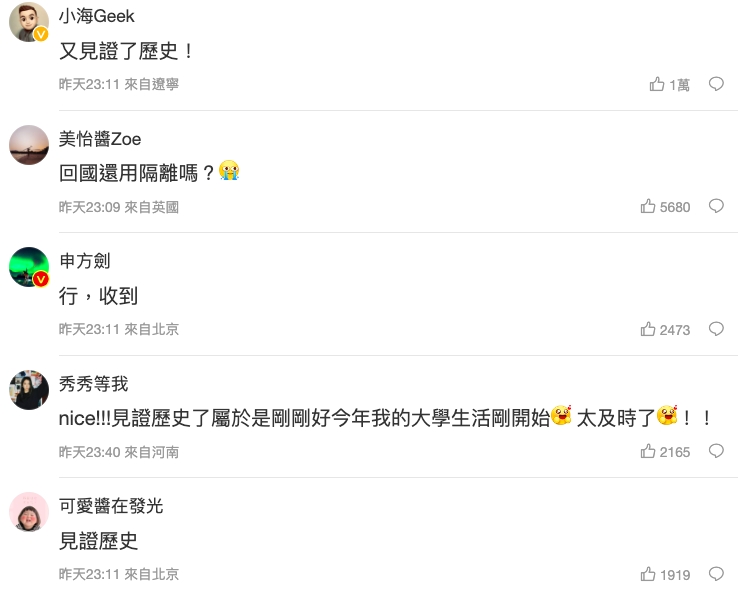Open 秀秀等我's profile avatar
738x595 pixels.
[x=29, y=390]
